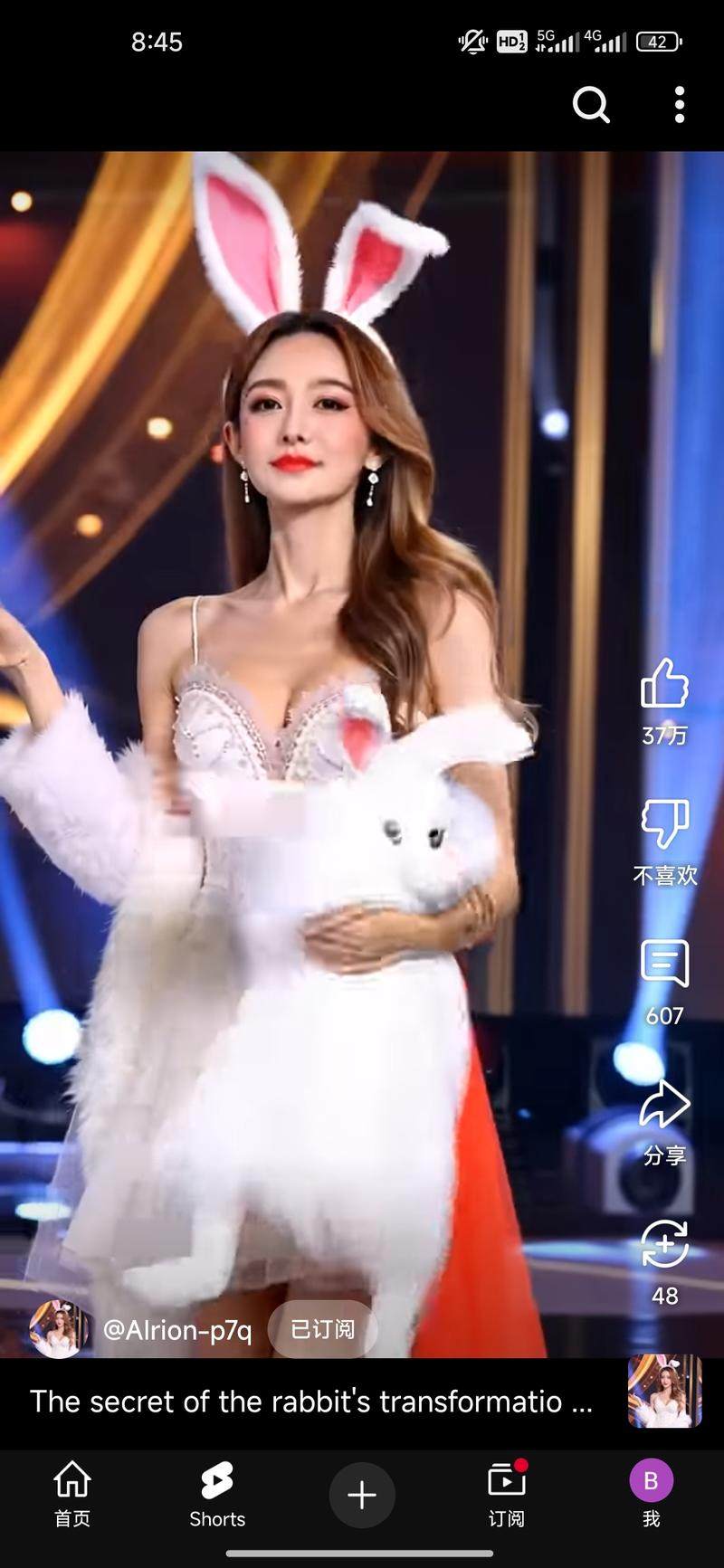Tap the dislike thumbs-down icon

click(x=664, y=823)
